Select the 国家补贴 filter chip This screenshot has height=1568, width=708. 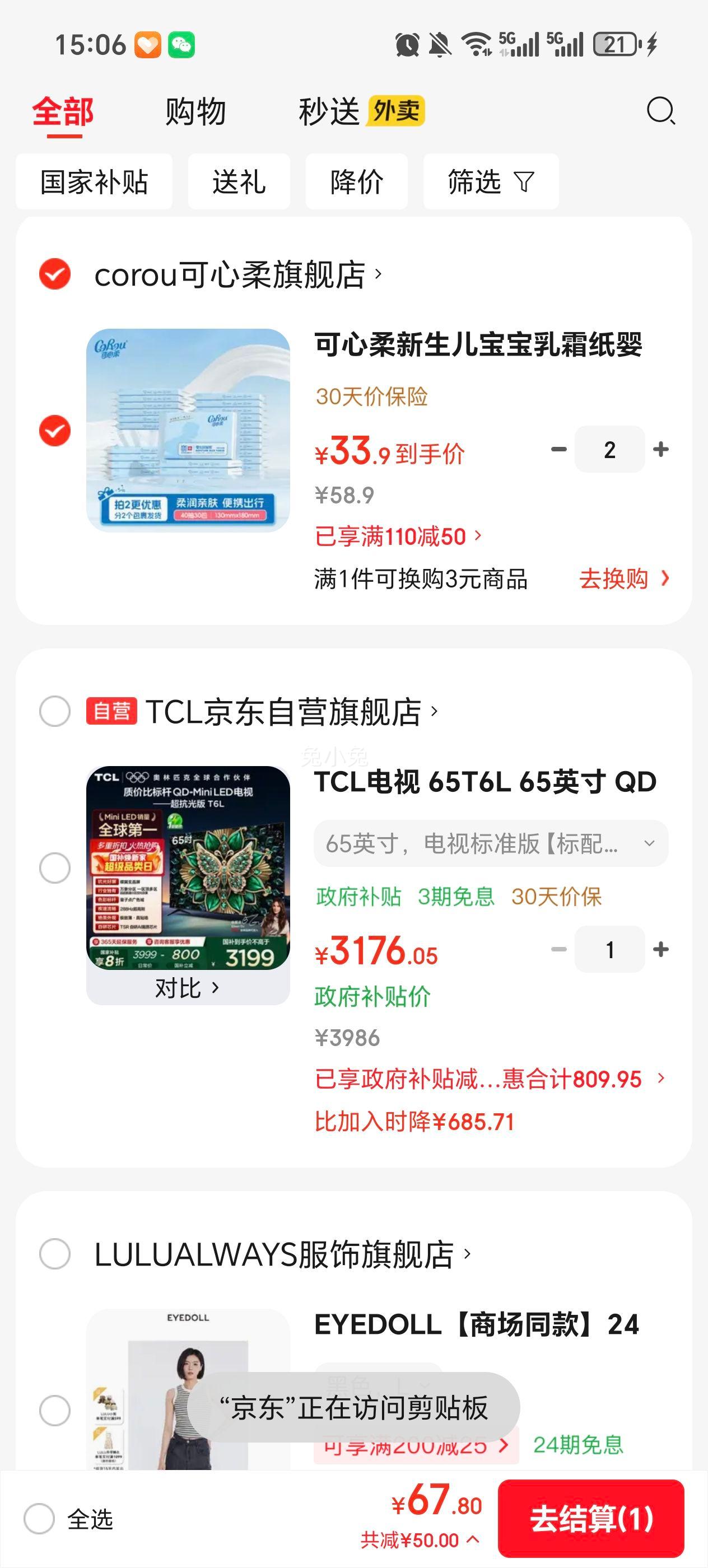click(94, 181)
